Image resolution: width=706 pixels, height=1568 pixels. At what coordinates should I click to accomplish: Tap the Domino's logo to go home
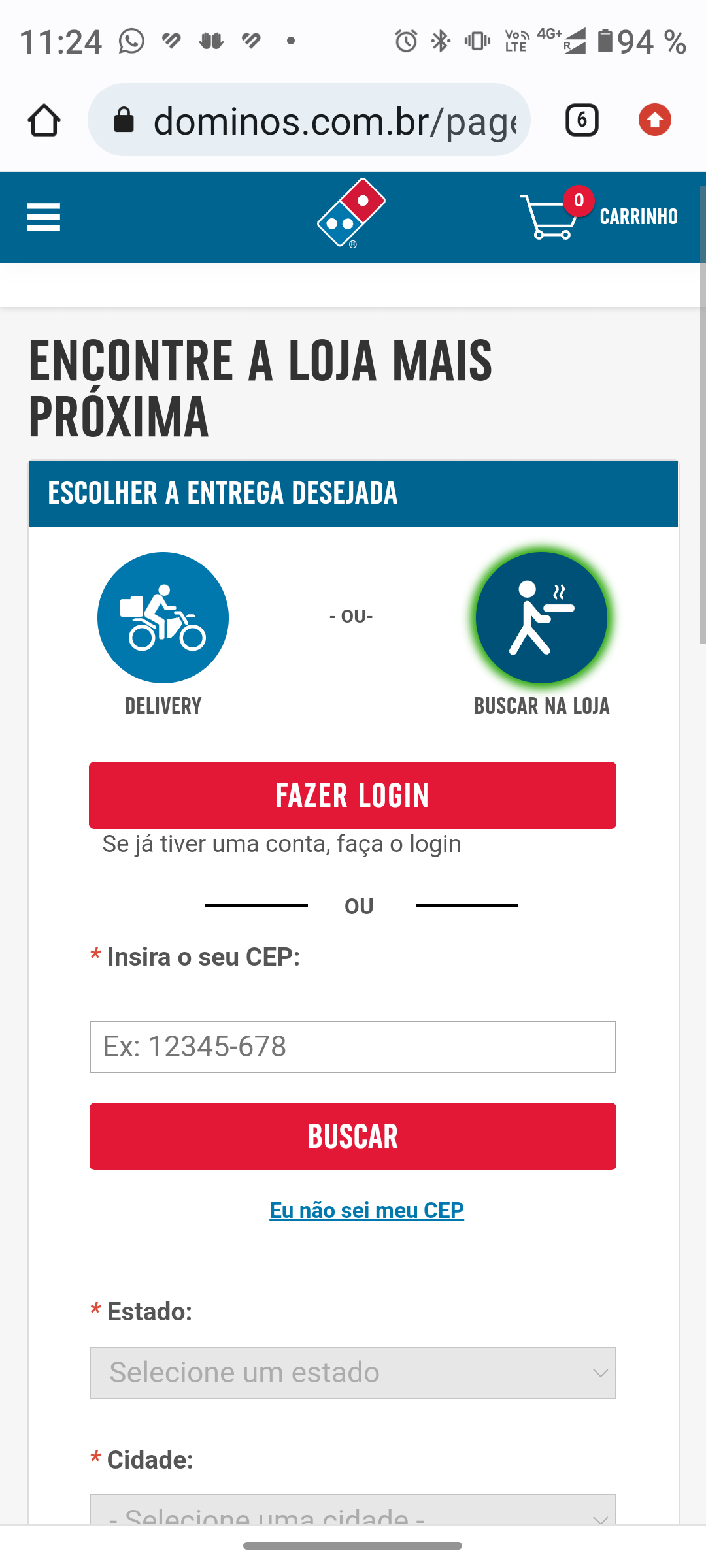[352, 214]
